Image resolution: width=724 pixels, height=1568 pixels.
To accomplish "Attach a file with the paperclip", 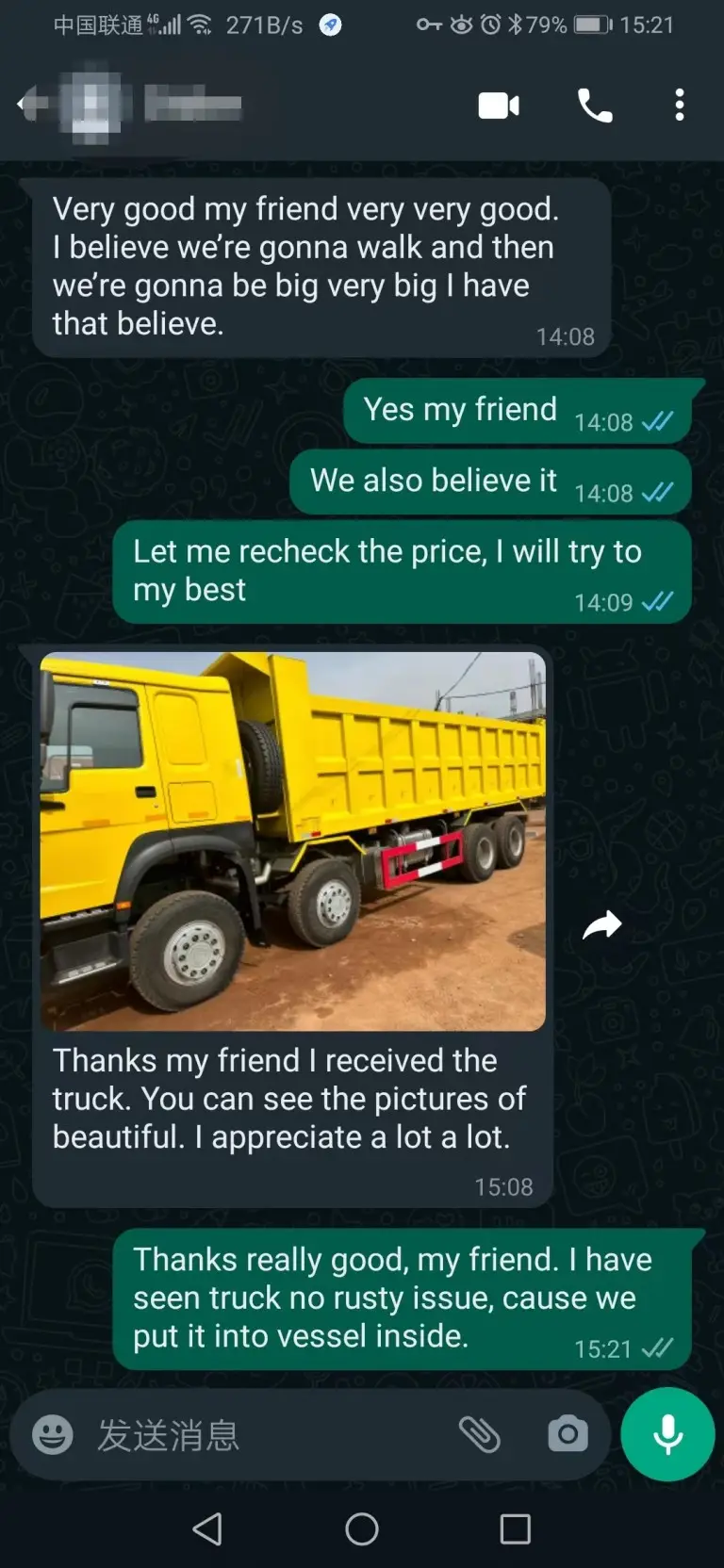I will [x=479, y=1435].
